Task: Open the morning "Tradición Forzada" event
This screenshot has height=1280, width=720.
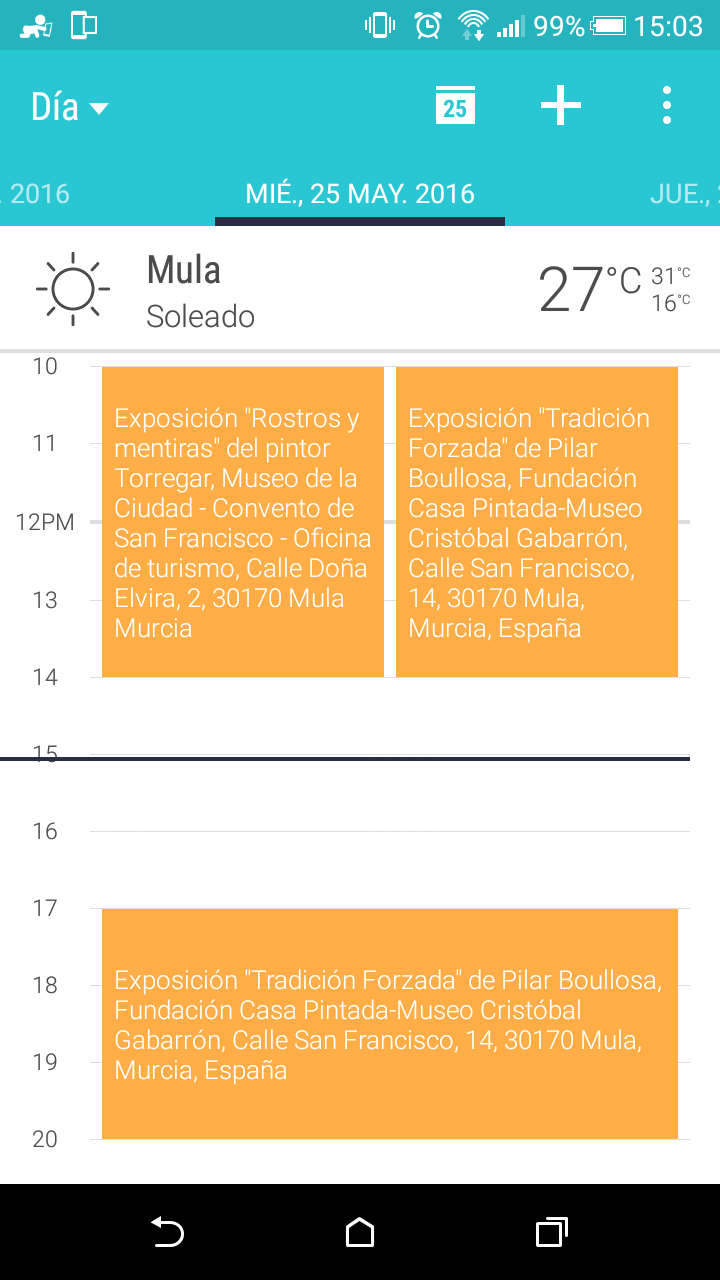Action: click(x=537, y=522)
